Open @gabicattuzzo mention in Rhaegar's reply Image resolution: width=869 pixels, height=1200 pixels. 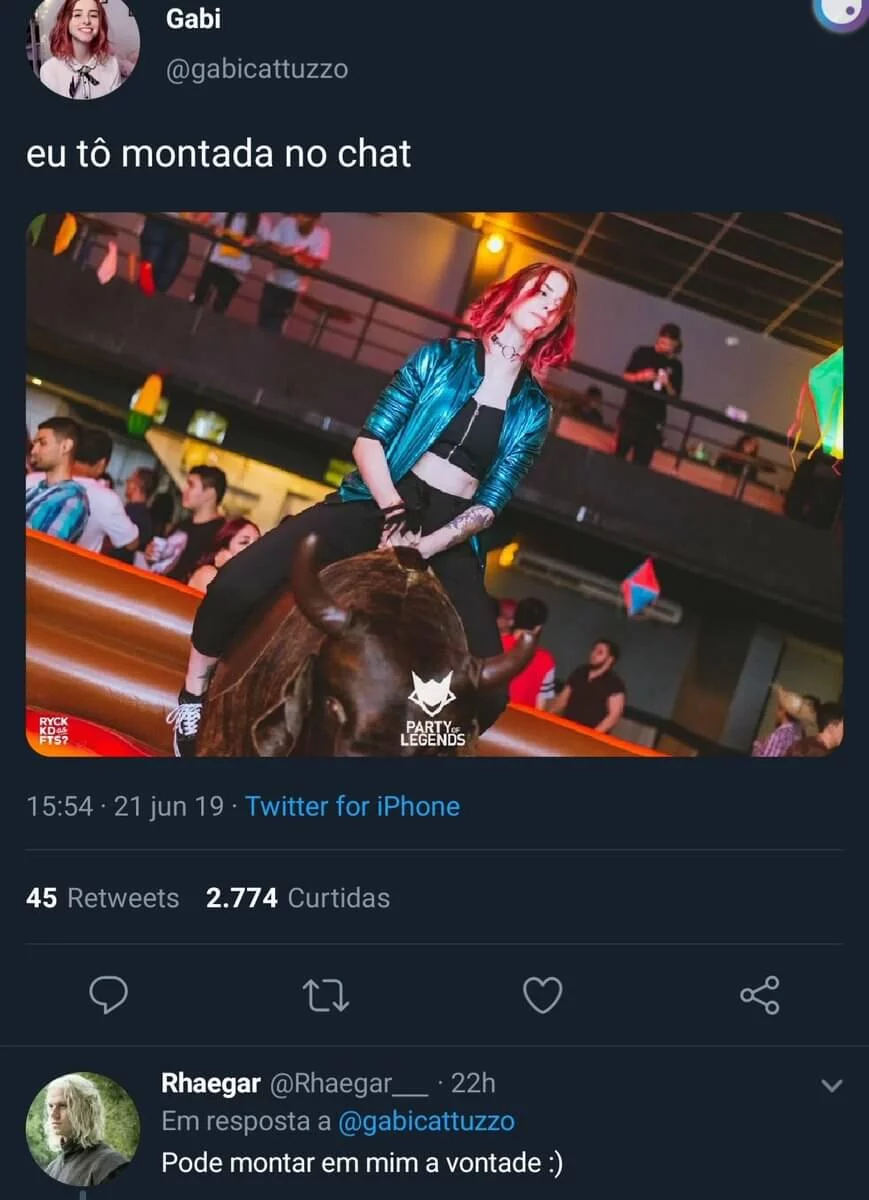coord(427,1122)
